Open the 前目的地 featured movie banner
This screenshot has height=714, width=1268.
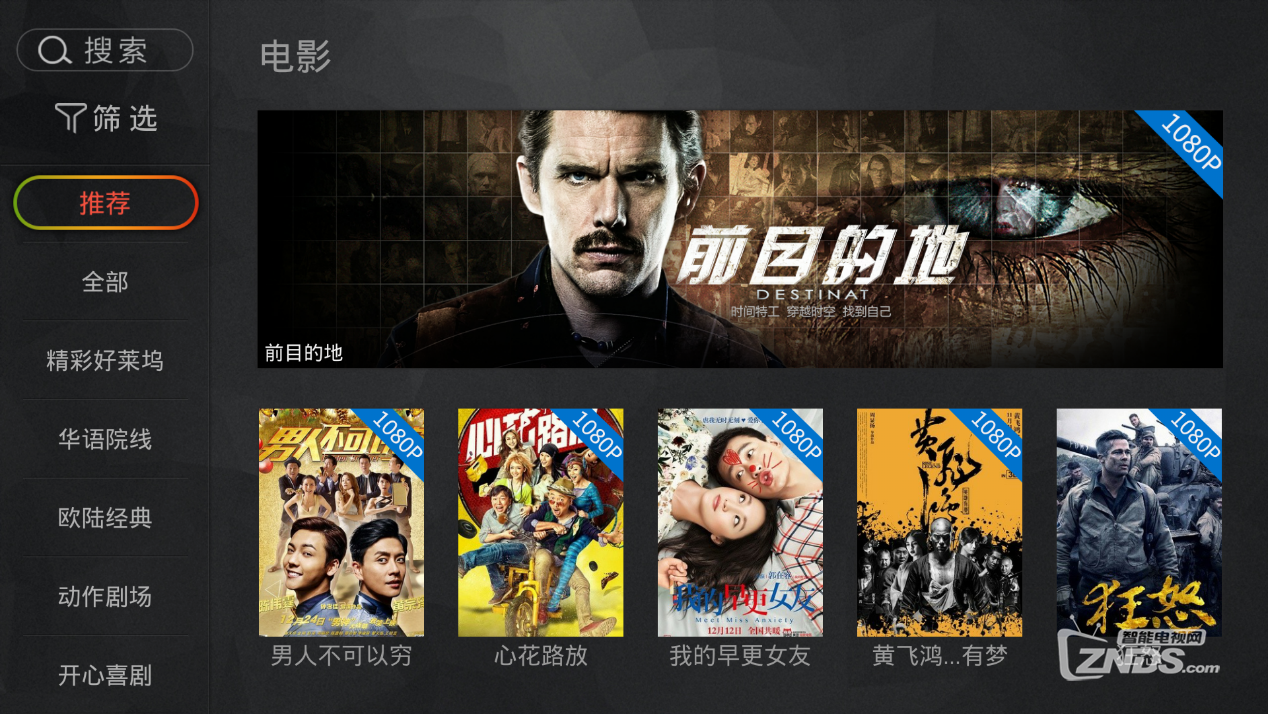pos(740,239)
